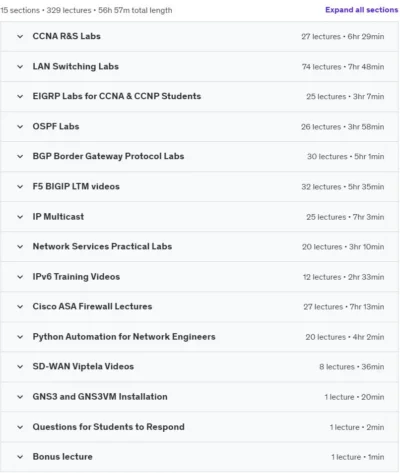Expand the CCNA R&S Labs section
The image size is (400, 473).
pyautogui.click(x=199, y=36)
